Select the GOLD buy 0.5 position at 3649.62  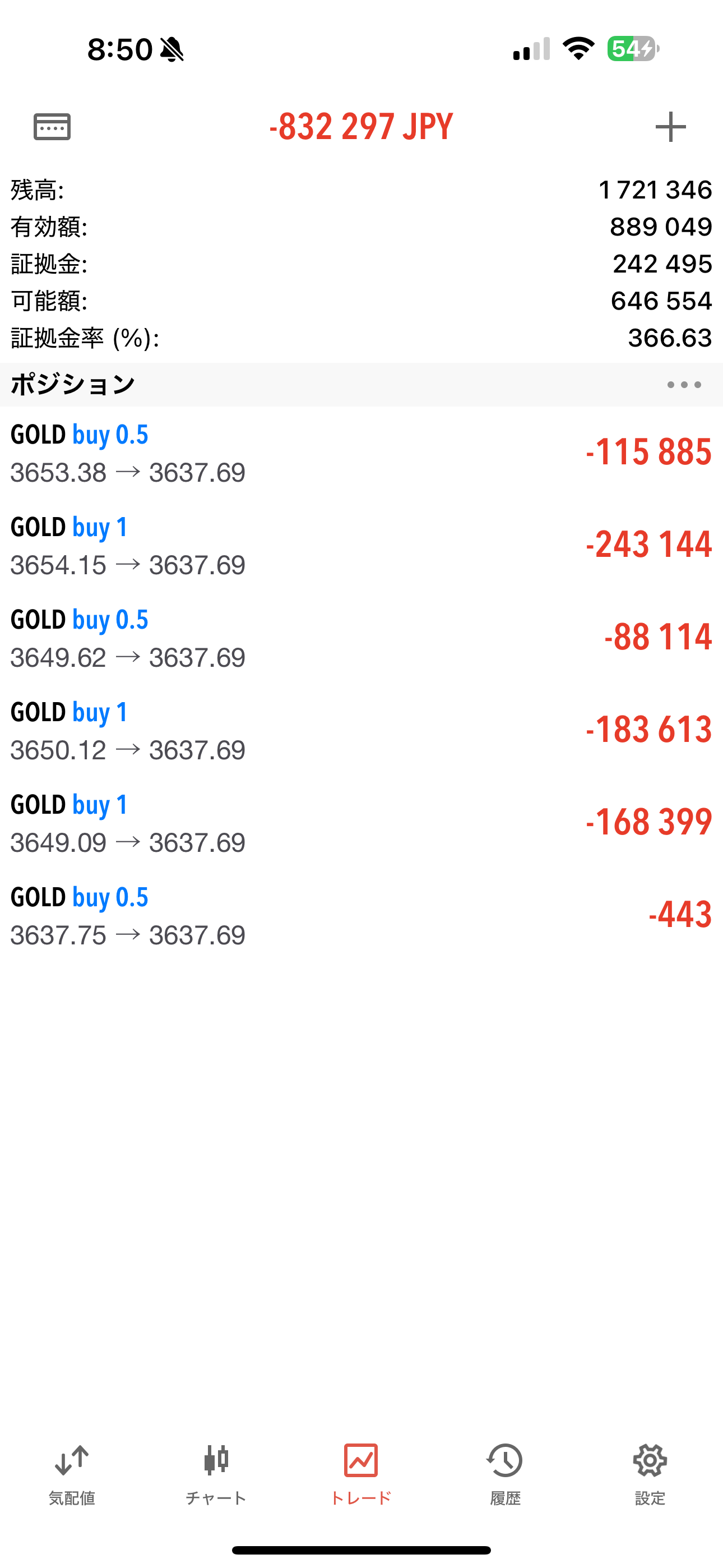361,638
